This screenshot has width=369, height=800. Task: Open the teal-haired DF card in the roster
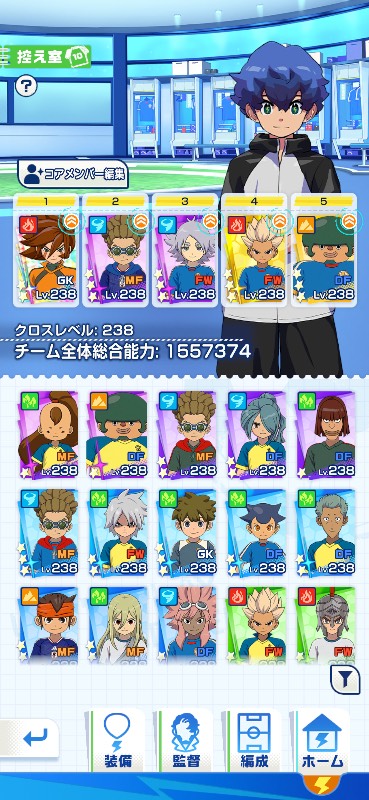pos(256,435)
